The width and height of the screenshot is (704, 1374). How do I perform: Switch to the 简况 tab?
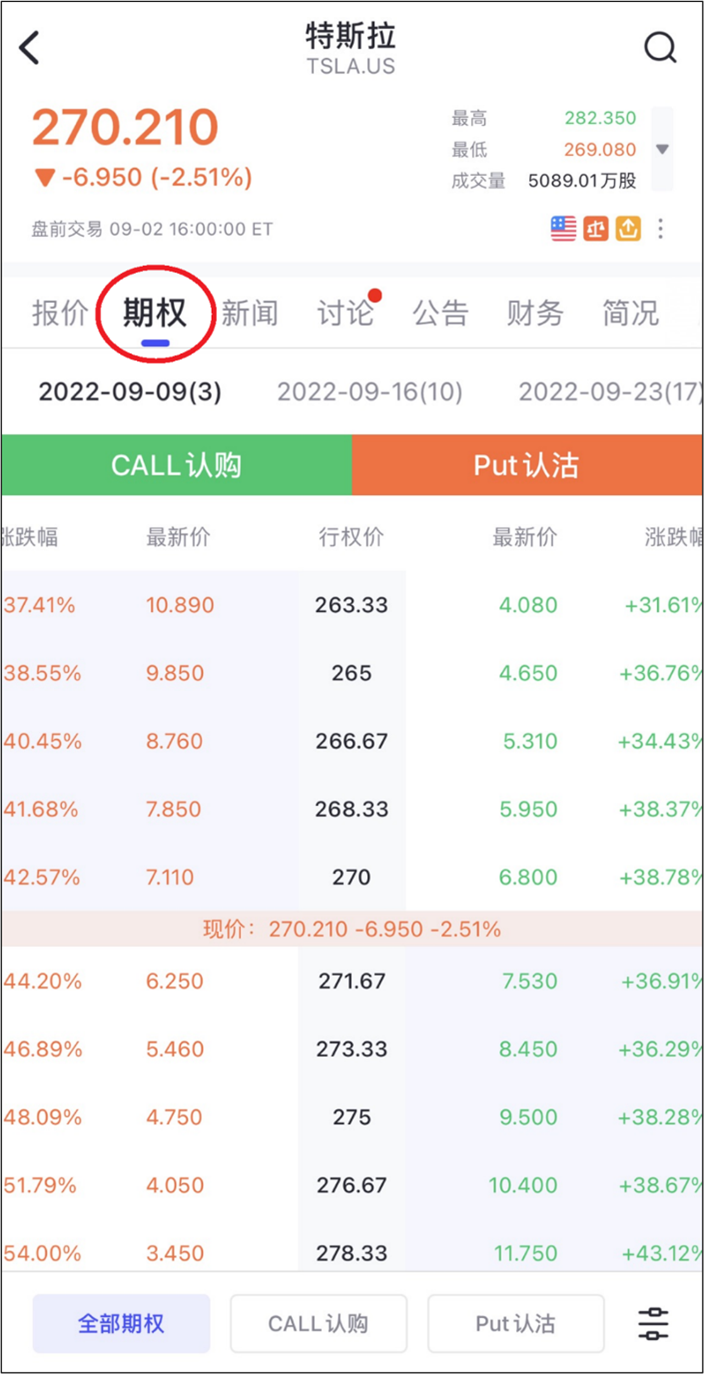click(x=630, y=313)
